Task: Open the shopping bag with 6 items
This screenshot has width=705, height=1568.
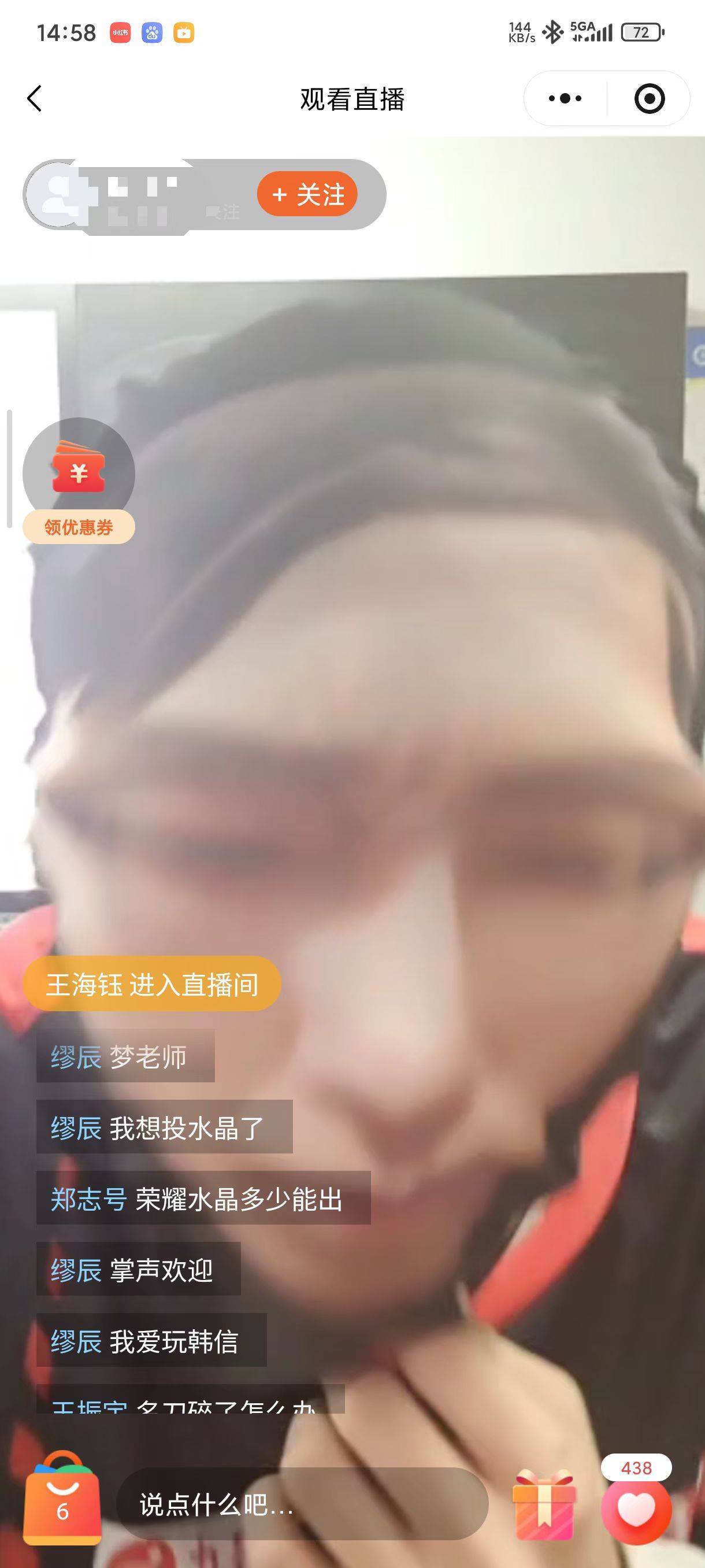Action: pos(62,1500)
